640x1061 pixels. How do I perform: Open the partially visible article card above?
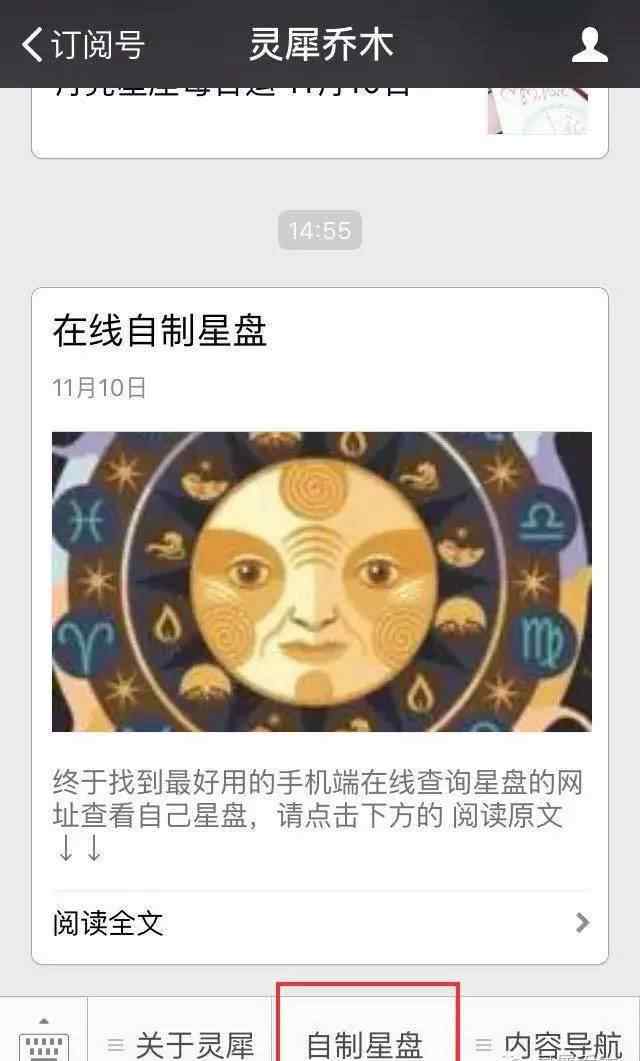coord(320,122)
